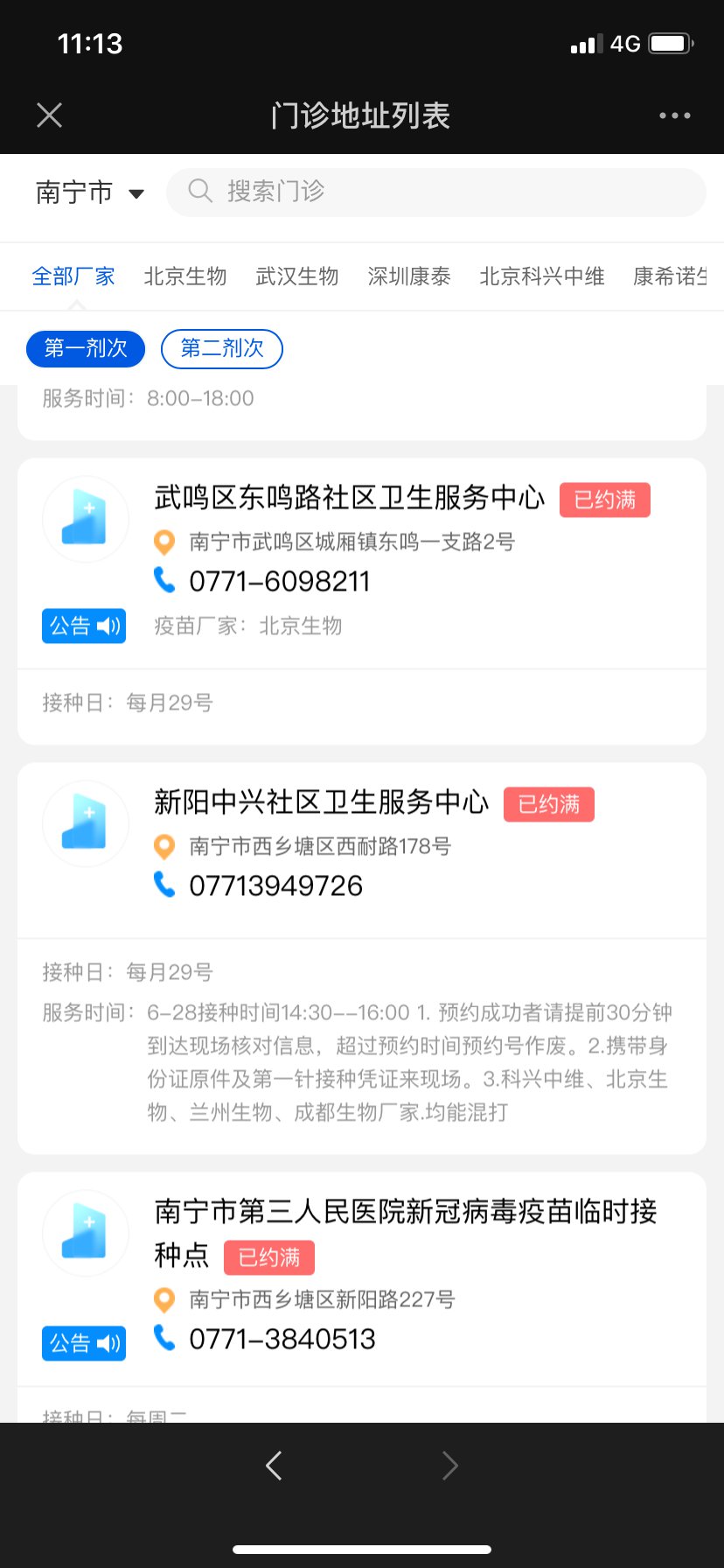The image size is (724, 1568).
Task: View 公告 for 武鸣区东鸣路社区卫生服务中心
Action: click(84, 626)
